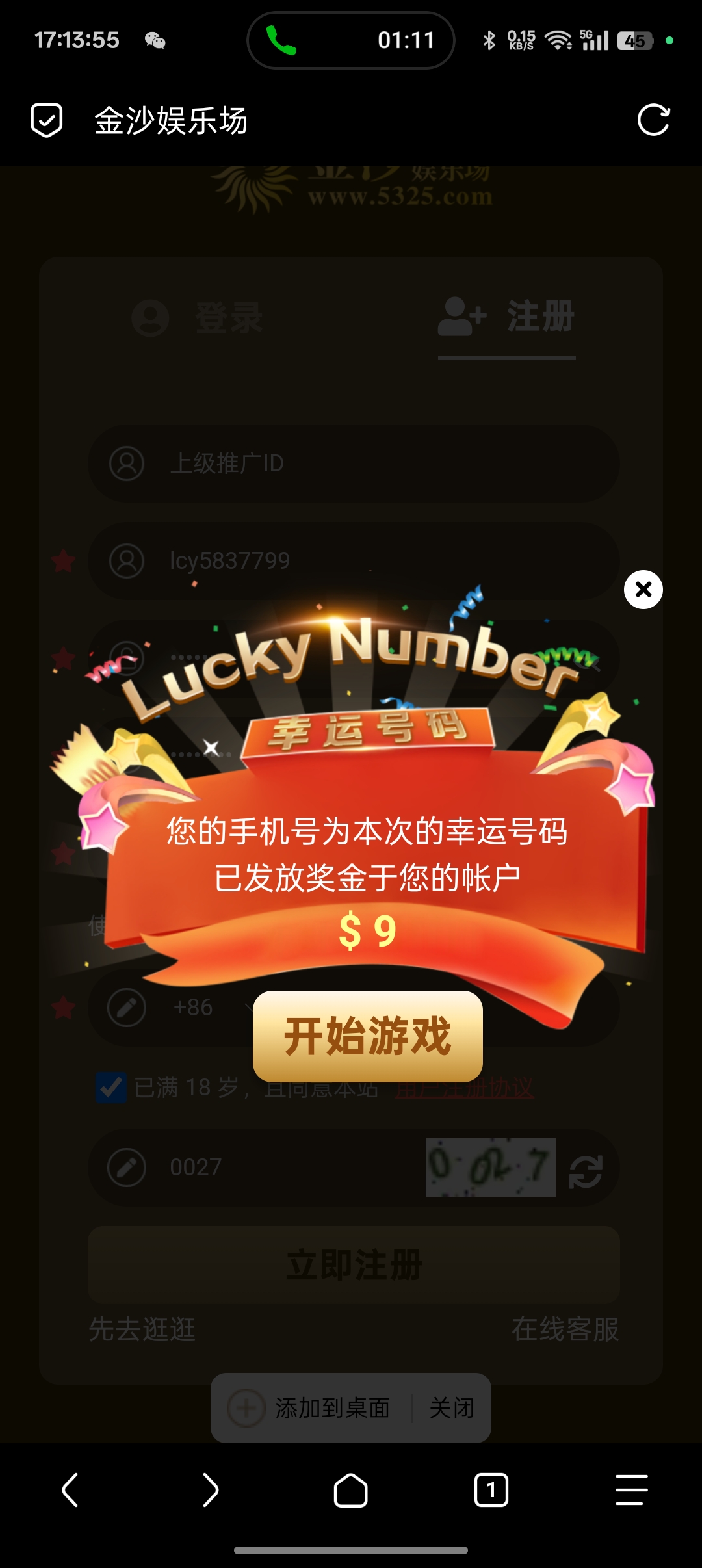The width and height of the screenshot is (702, 1568).
Task: Tap the 开始游戏 button
Action: [x=367, y=1036]
